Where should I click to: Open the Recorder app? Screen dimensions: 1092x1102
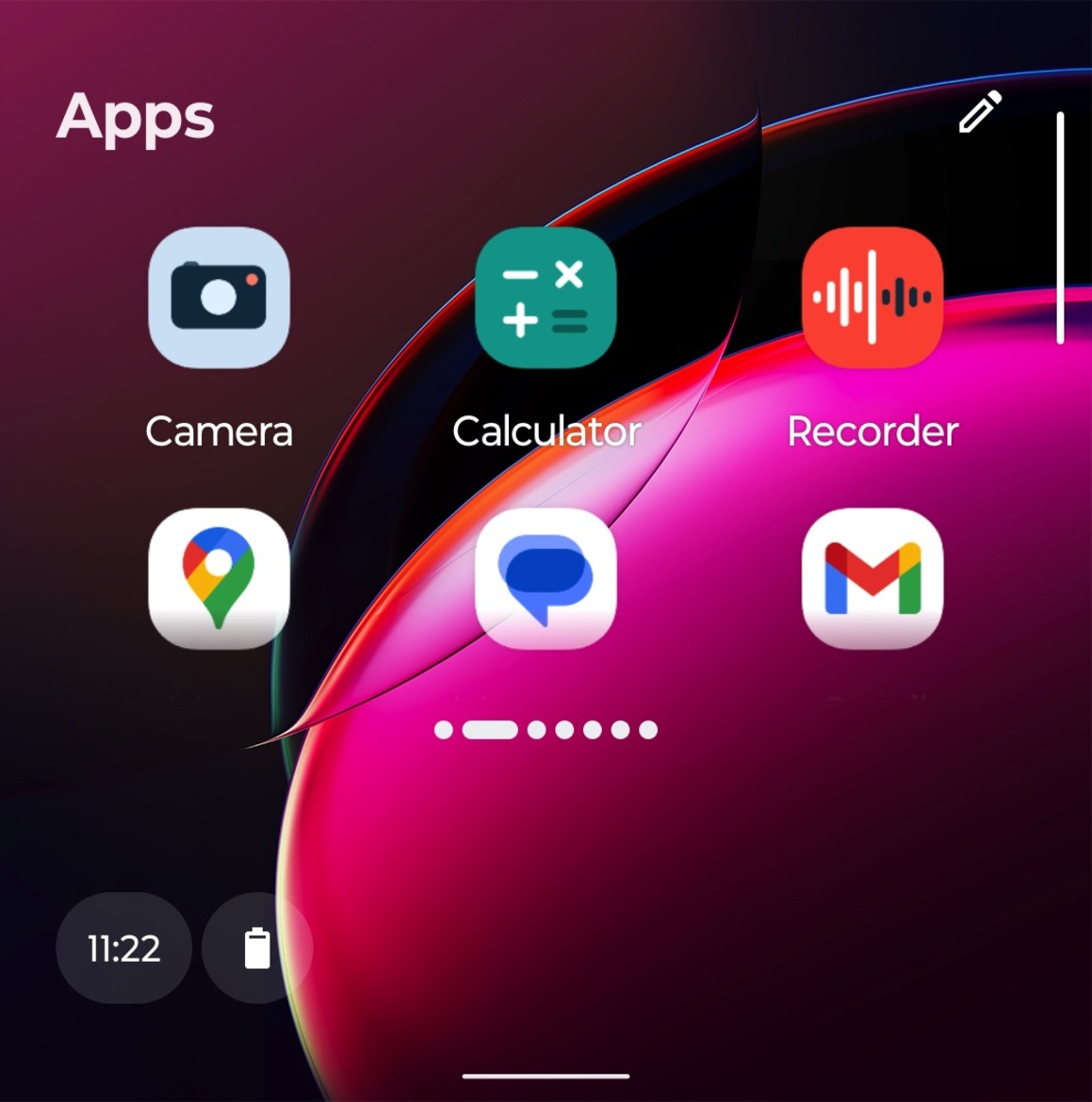872,298
